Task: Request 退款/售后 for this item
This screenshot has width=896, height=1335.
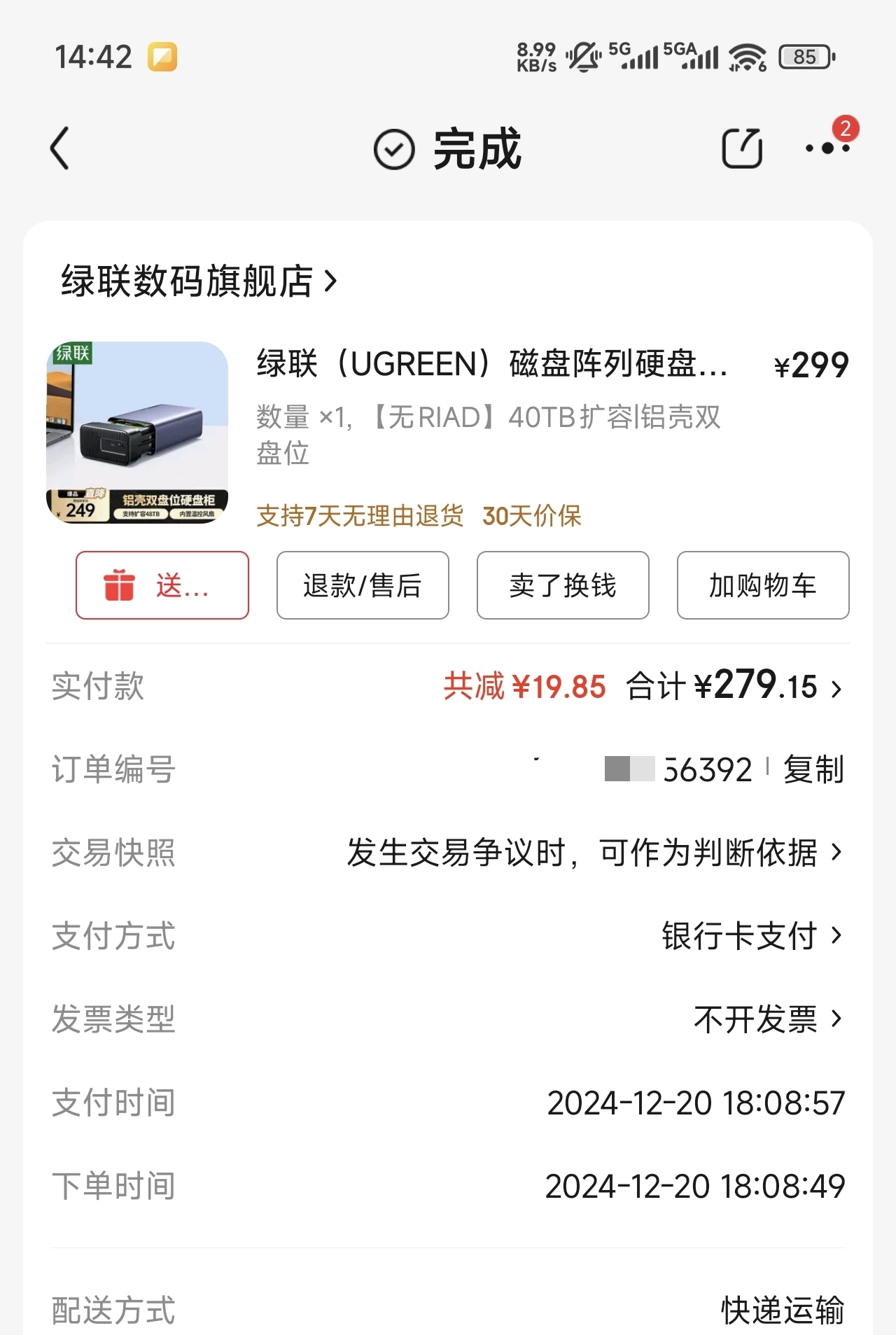Action: (362, 585)
